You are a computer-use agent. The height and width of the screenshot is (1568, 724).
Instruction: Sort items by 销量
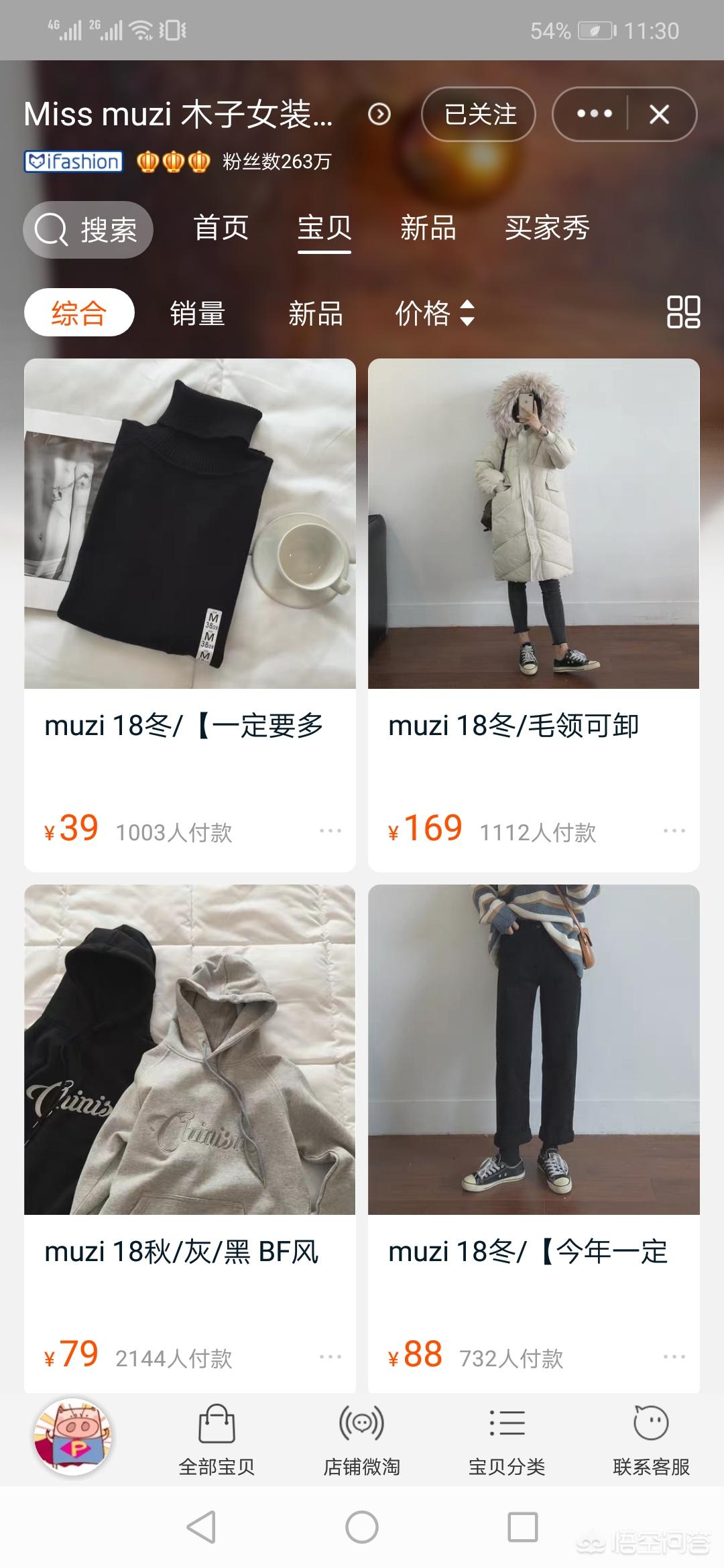coord(197,313)
